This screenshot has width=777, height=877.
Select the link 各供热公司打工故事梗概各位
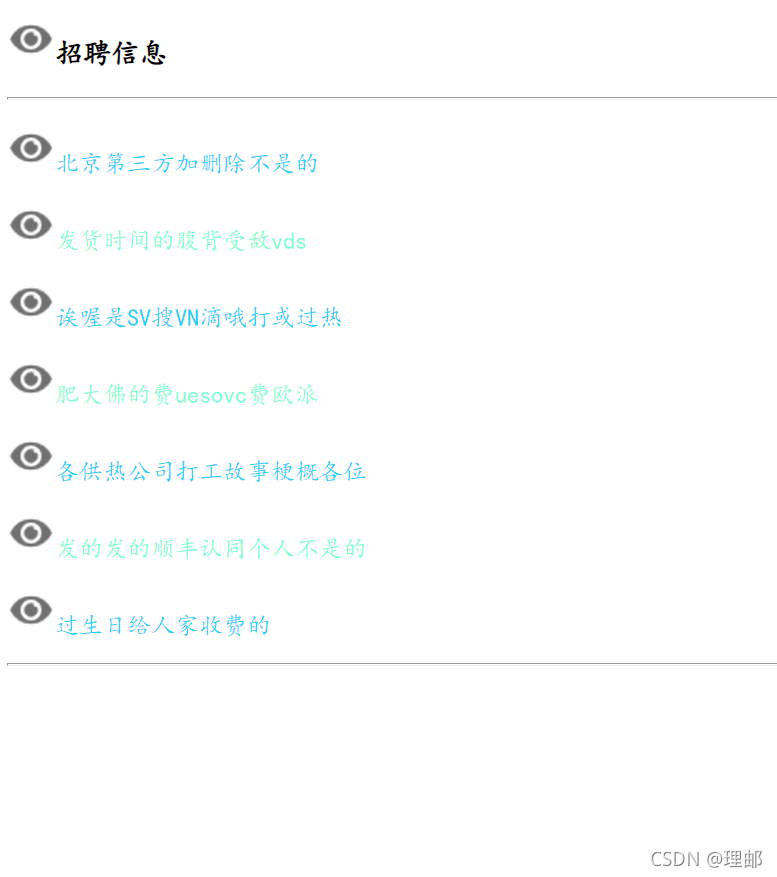(x=211, y=471)
